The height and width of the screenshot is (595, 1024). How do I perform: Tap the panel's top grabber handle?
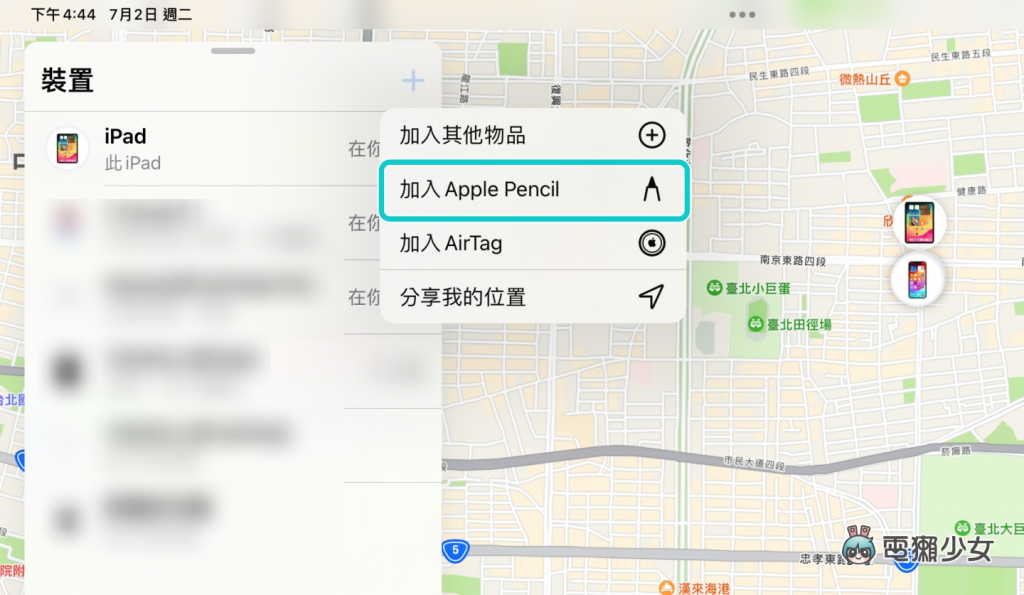234,49
